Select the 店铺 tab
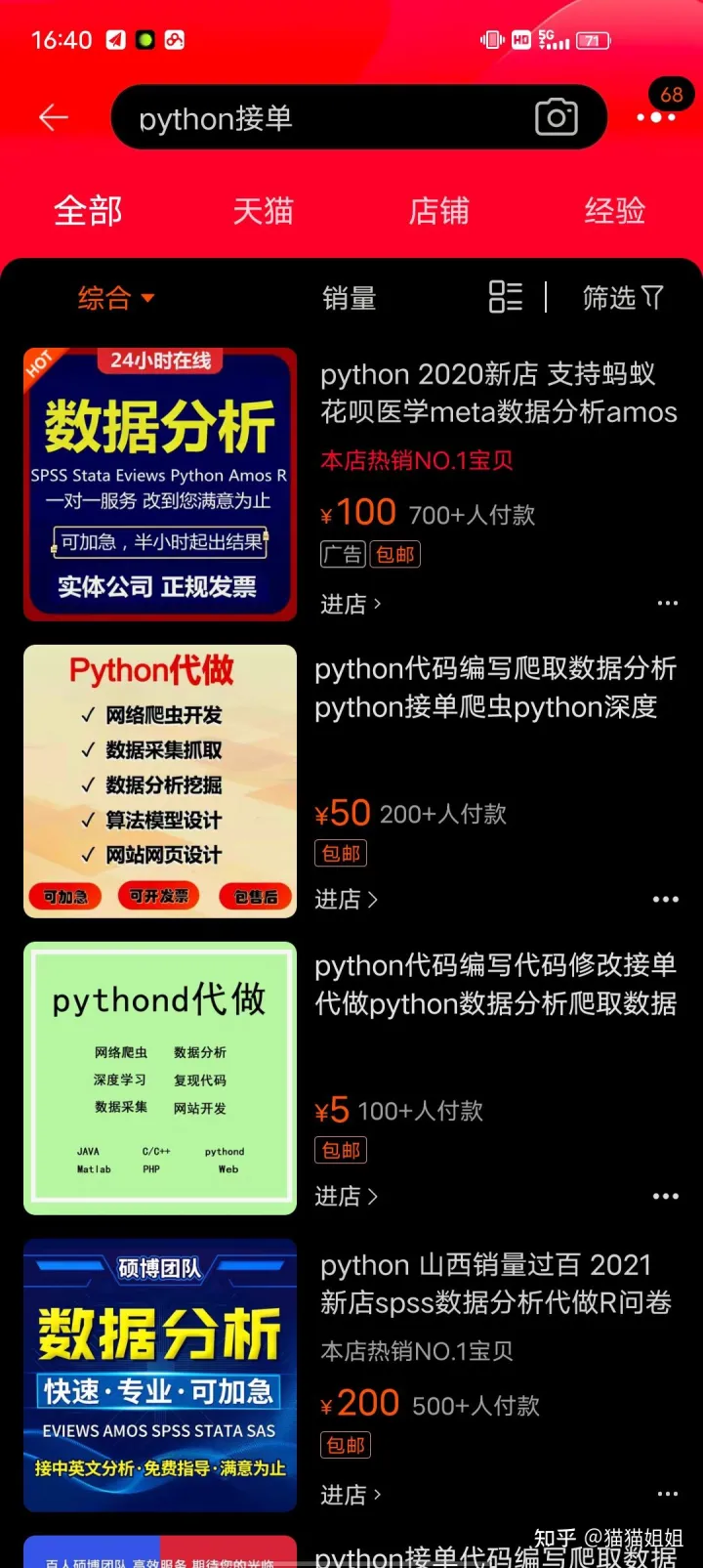The width and height of the screenshot is (703, 1568). [438, 211]
